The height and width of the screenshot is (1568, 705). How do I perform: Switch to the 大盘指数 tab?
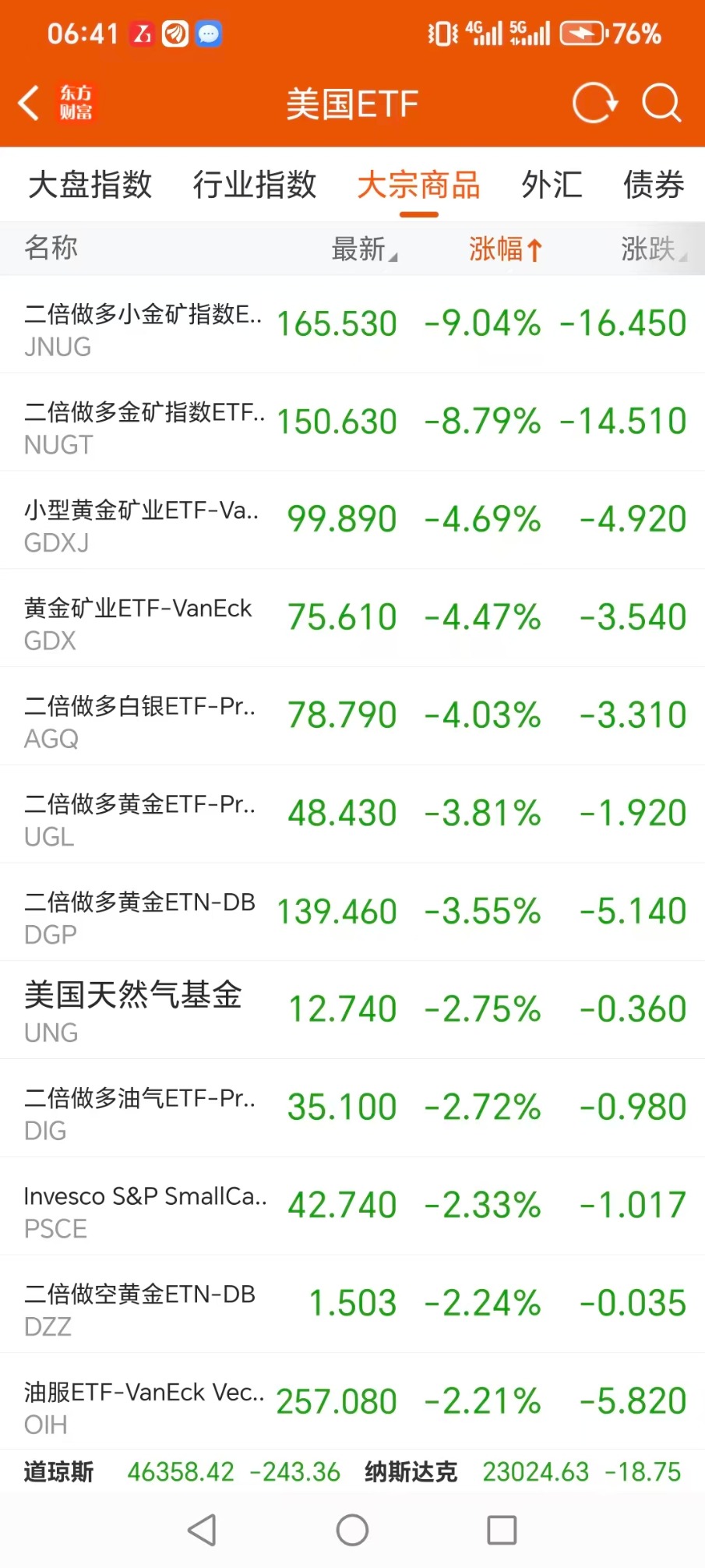(x=90, y=185)
